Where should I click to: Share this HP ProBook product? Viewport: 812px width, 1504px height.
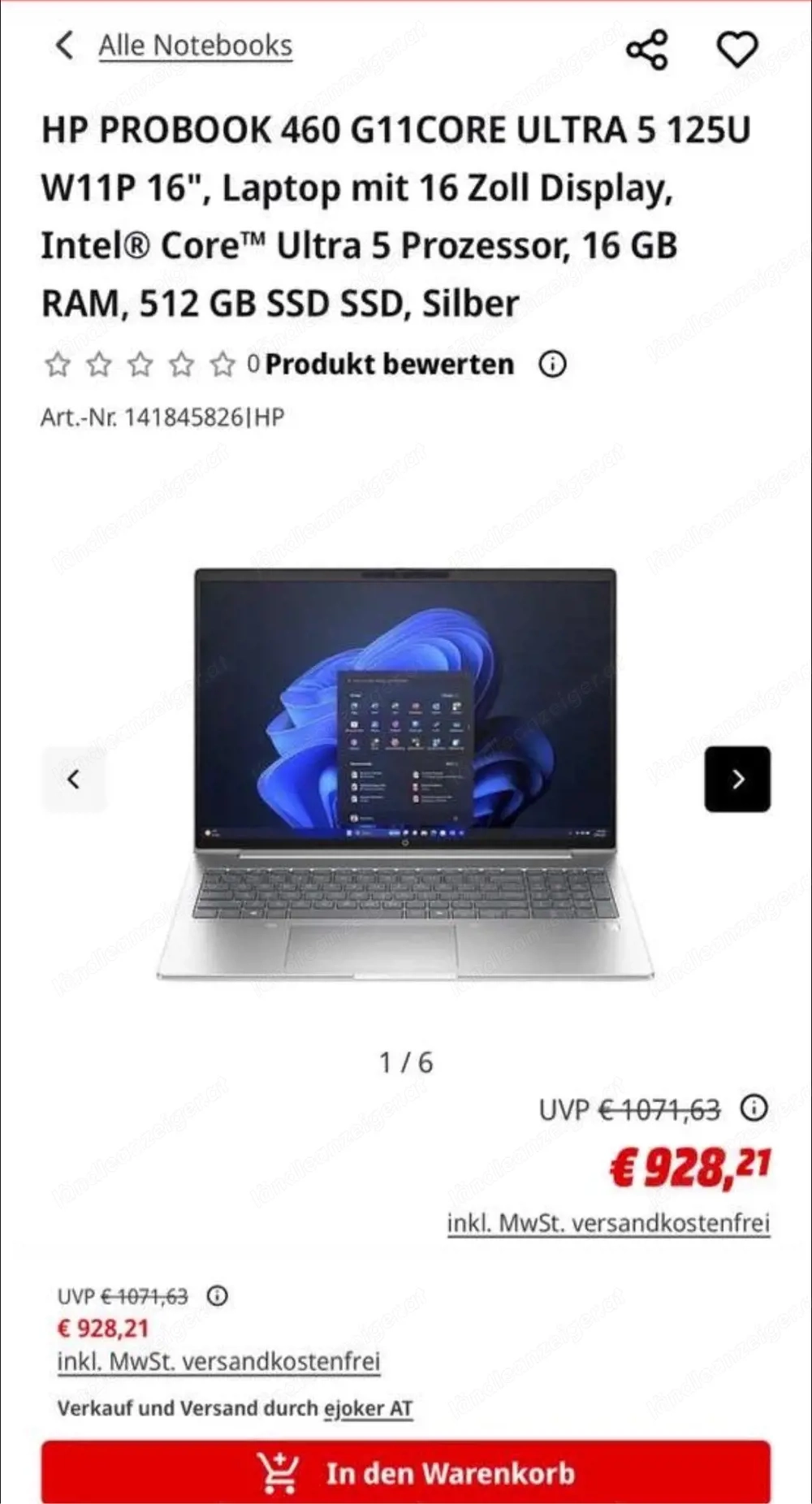[x=647, y=50]
